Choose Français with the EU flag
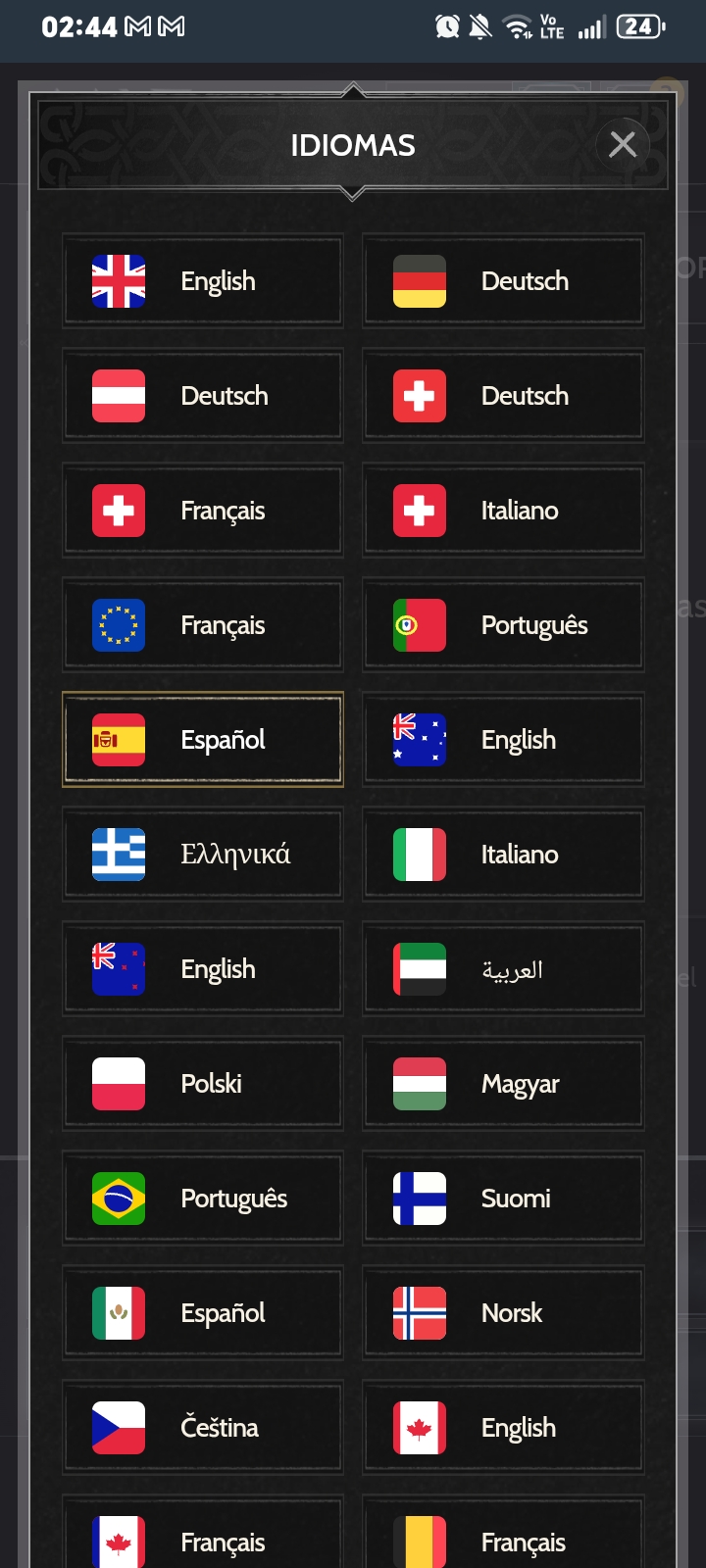 pos(203,625)
